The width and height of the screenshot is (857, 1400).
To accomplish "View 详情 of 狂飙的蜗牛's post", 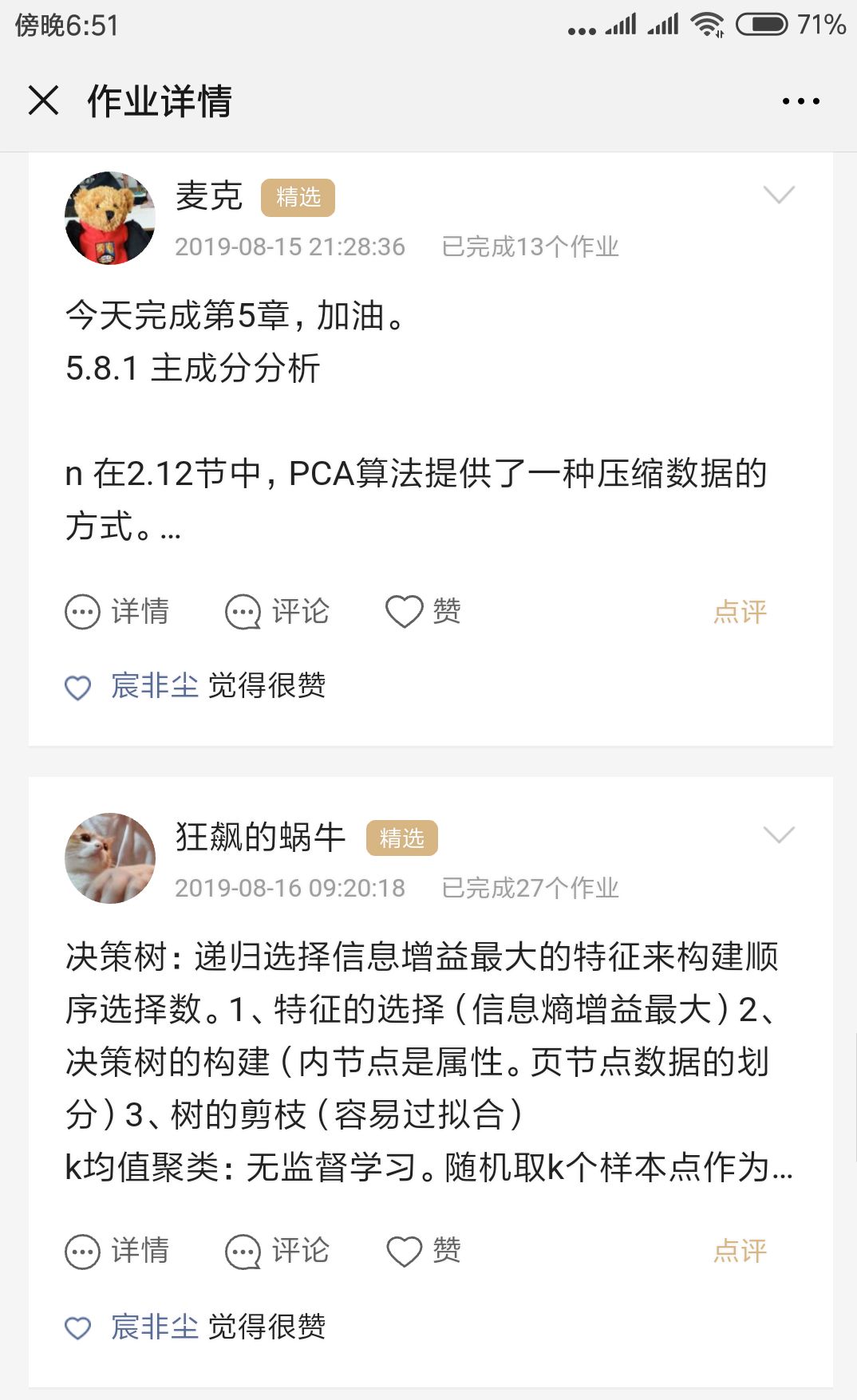I will (x=117, y=1251).
